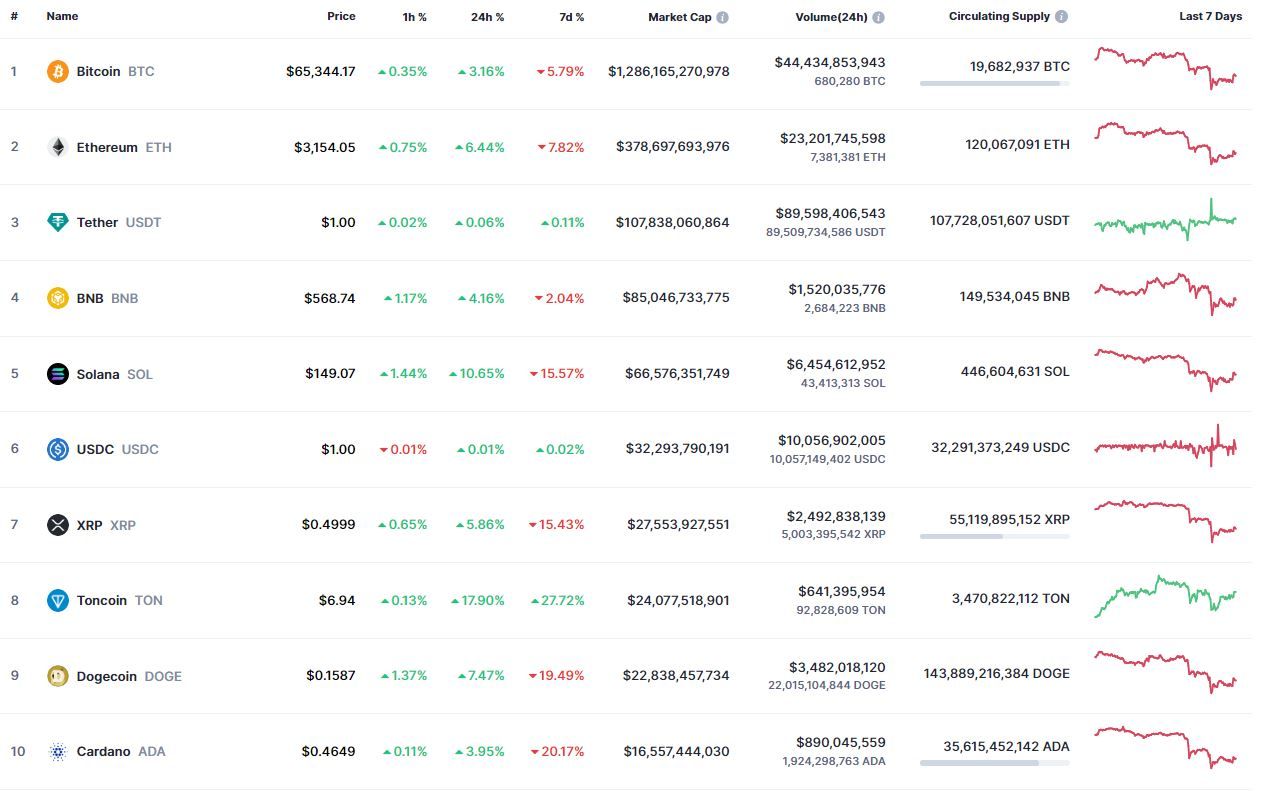Sort by the 1h % column
This screenshot has height=791, width=1264.
click(x=413, y=17)
